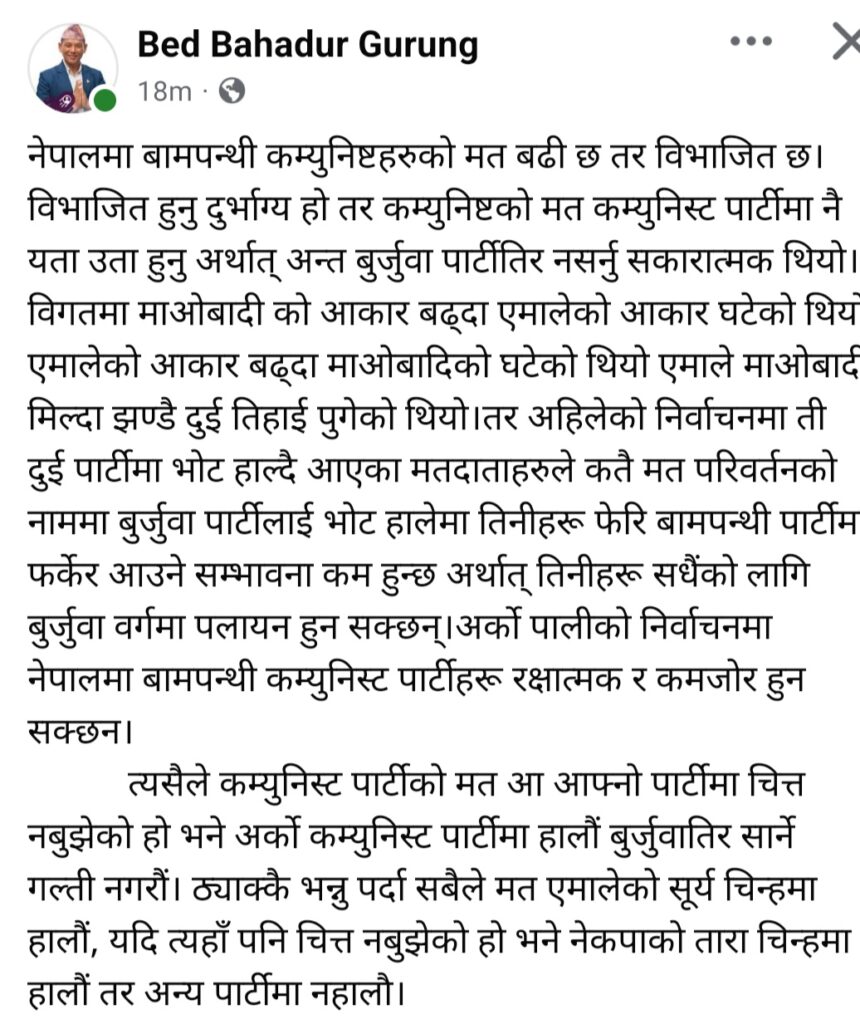Open the three-dot post options menu

pyautogui.click(x=751, y=41)
